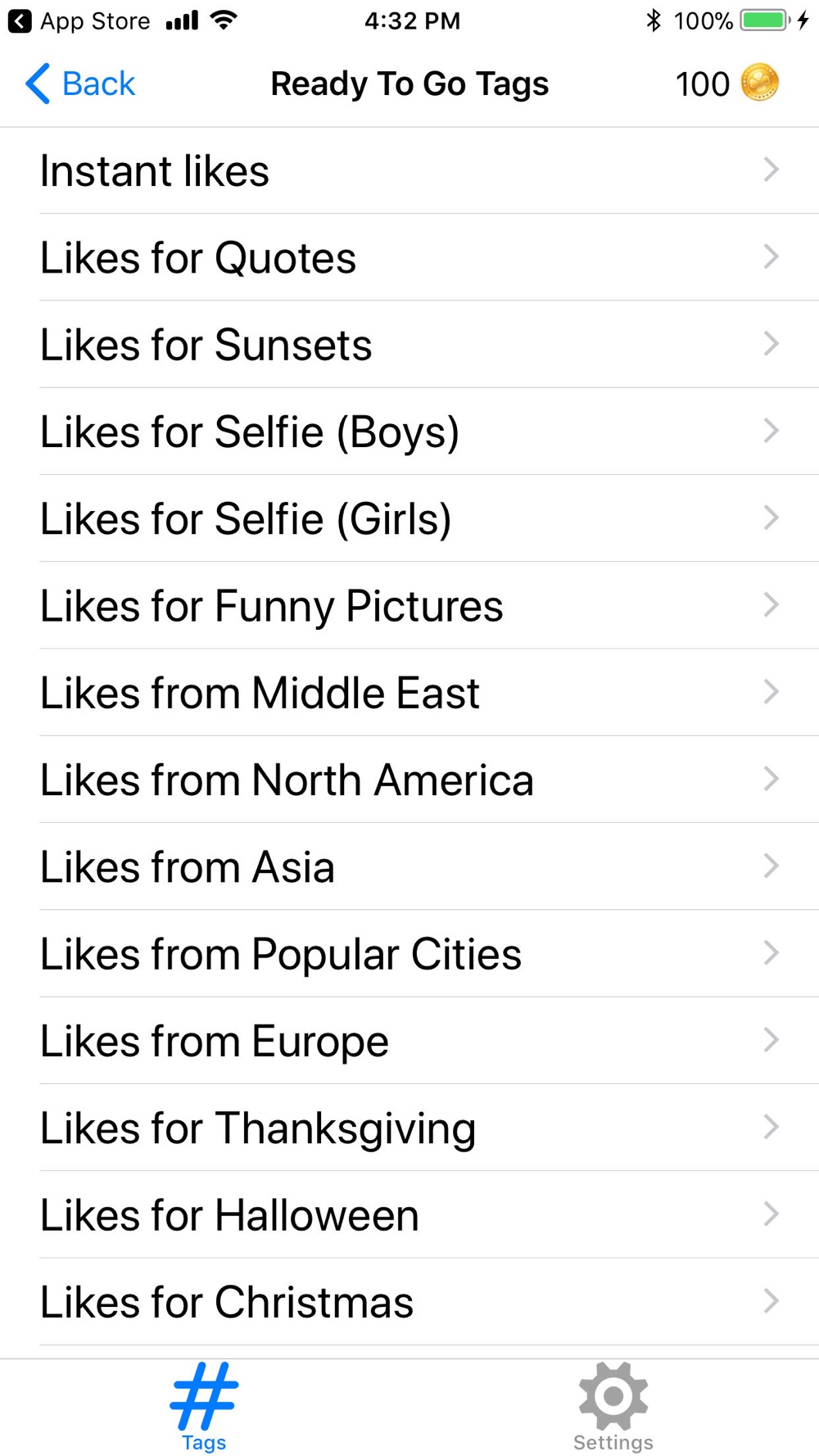Open the Instant likes tag list
The height and width of the screenshot is (1456, 819).
click(x=409, y=170)
